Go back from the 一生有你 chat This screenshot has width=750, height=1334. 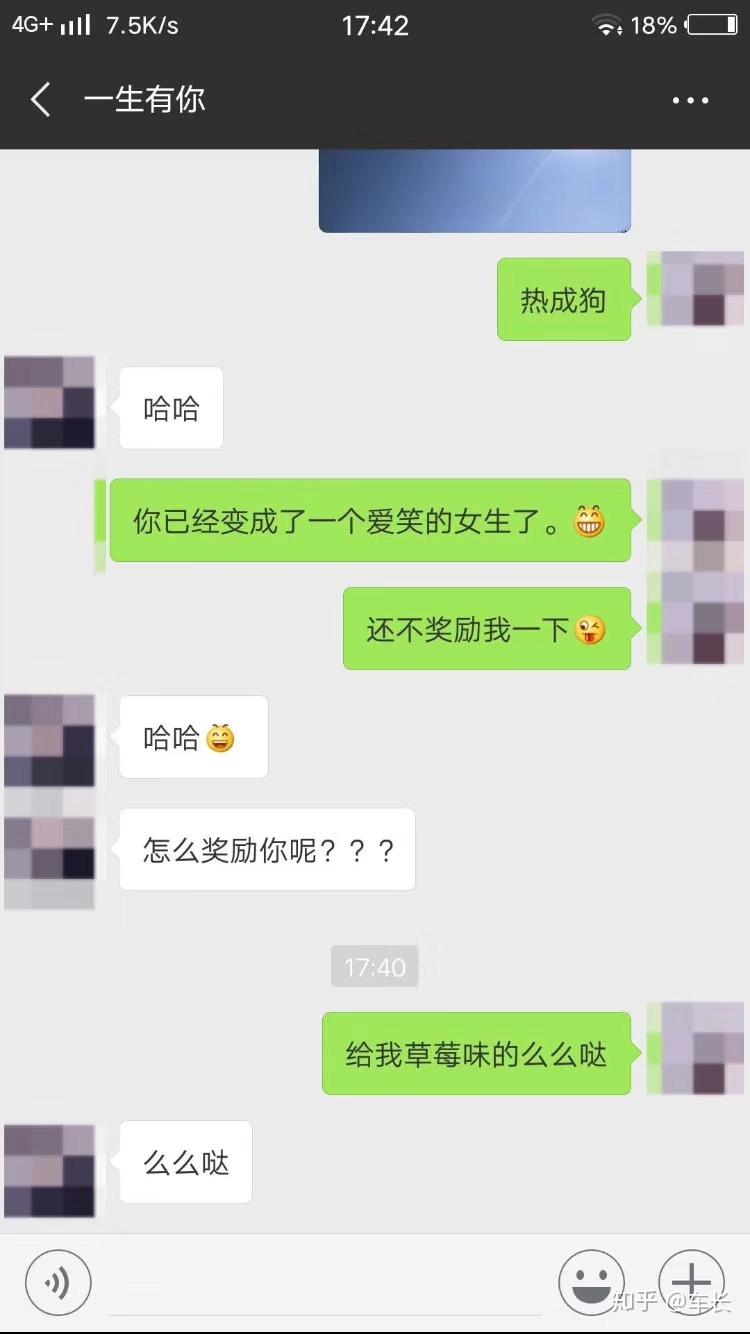tap(41, 100)
